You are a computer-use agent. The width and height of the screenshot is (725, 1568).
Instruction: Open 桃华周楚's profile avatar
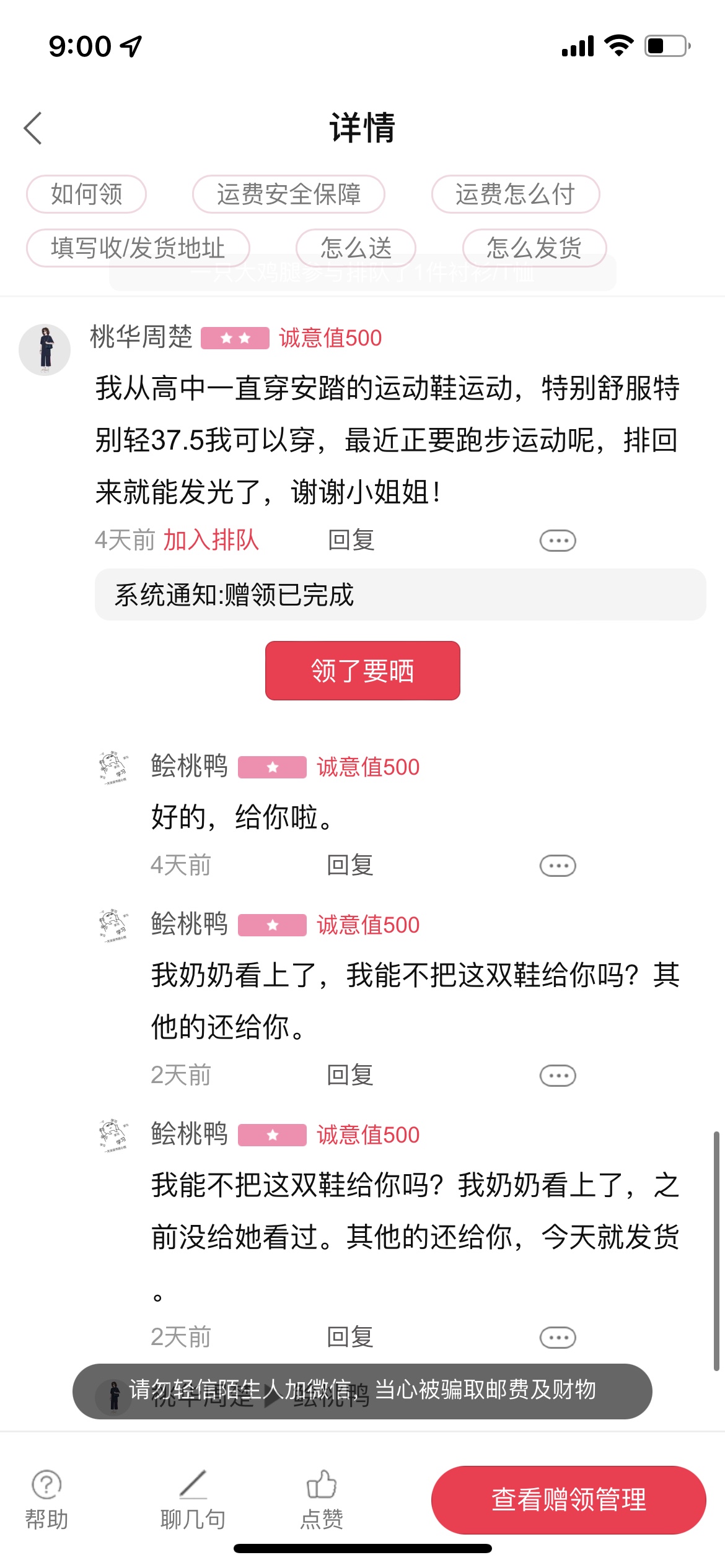[45, 350]
